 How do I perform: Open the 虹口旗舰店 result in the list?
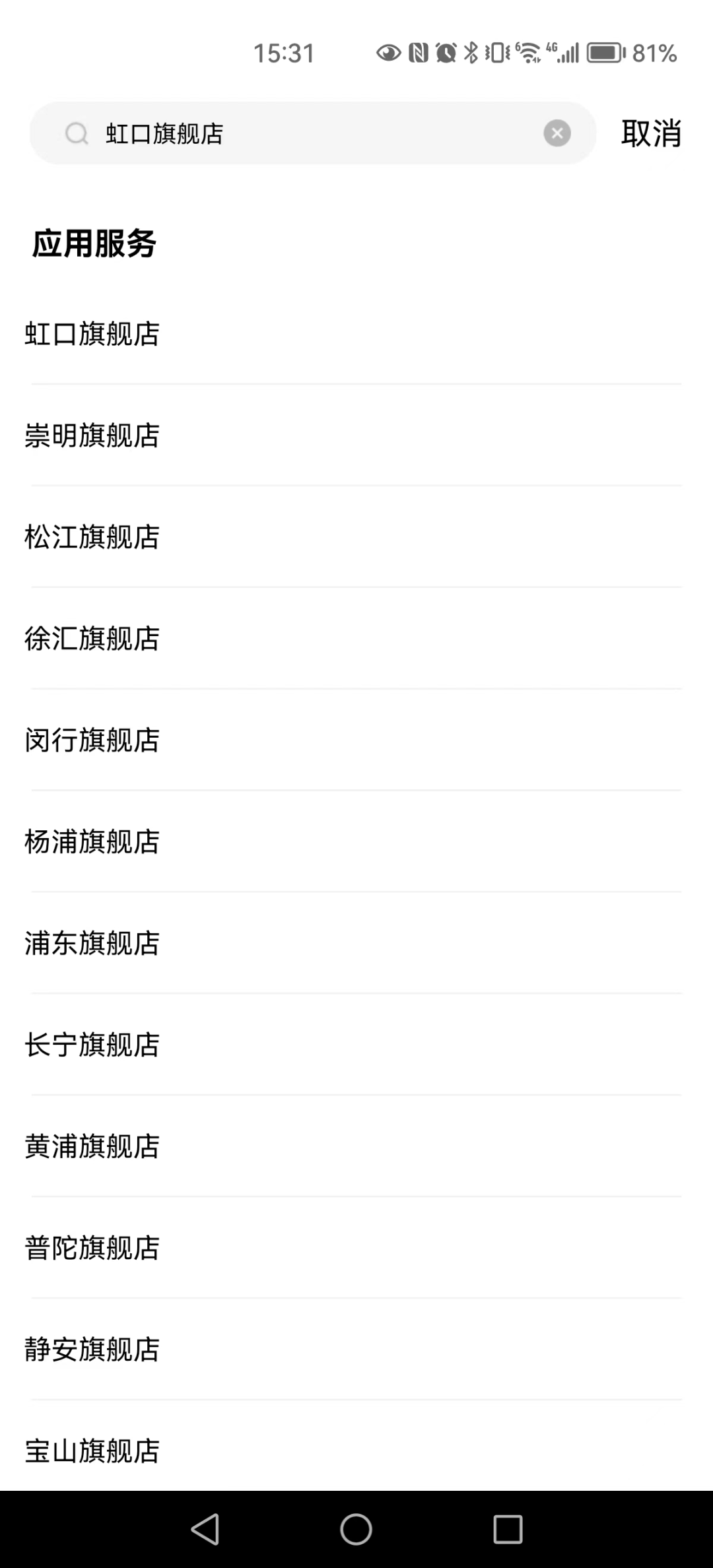click(356, 334)
